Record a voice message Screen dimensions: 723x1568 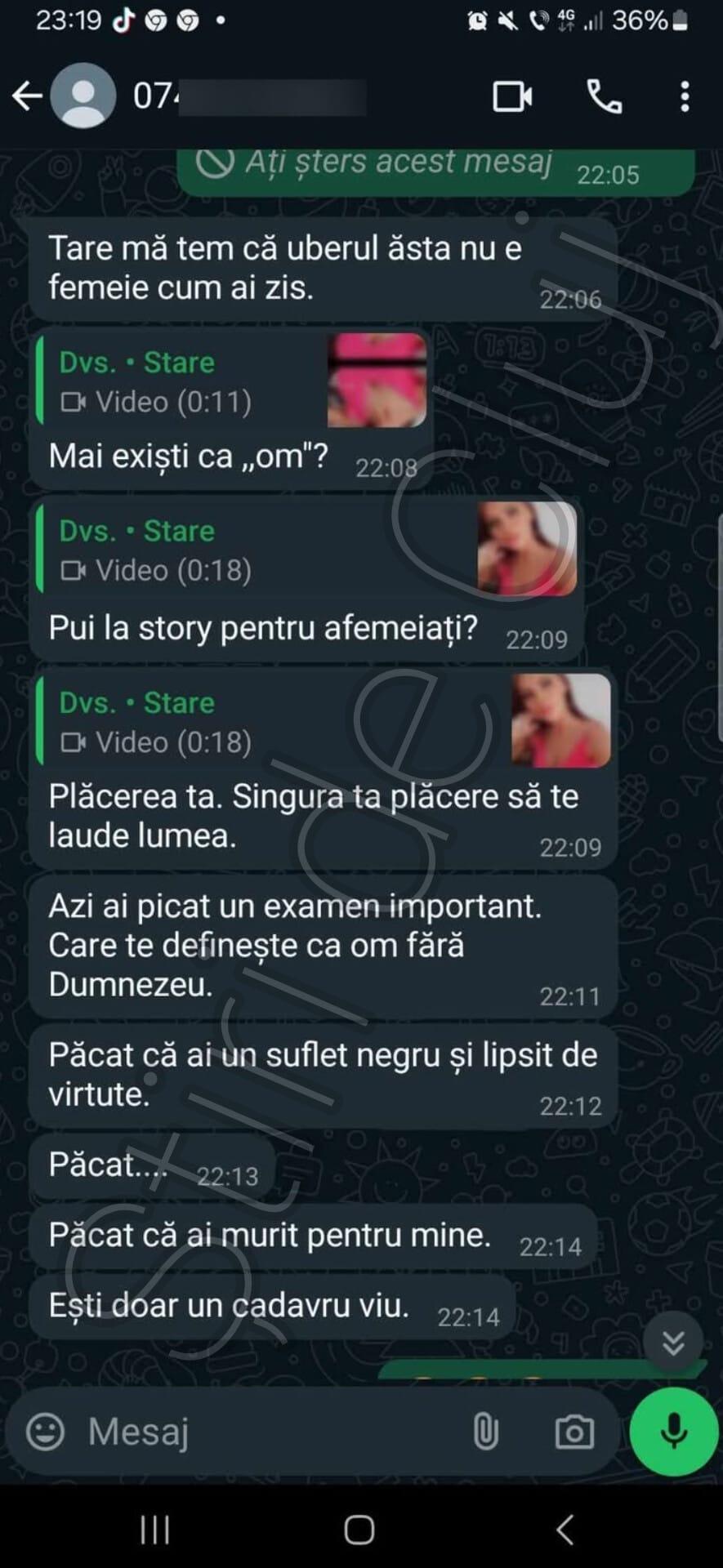click(674, 1432)
